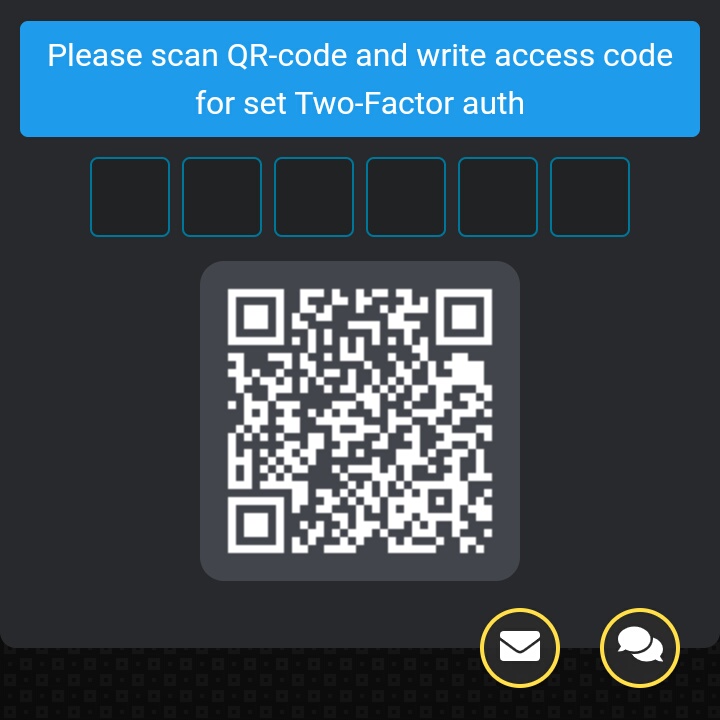
Task: Focus the third access code digit box
Action: click(314, 197)
